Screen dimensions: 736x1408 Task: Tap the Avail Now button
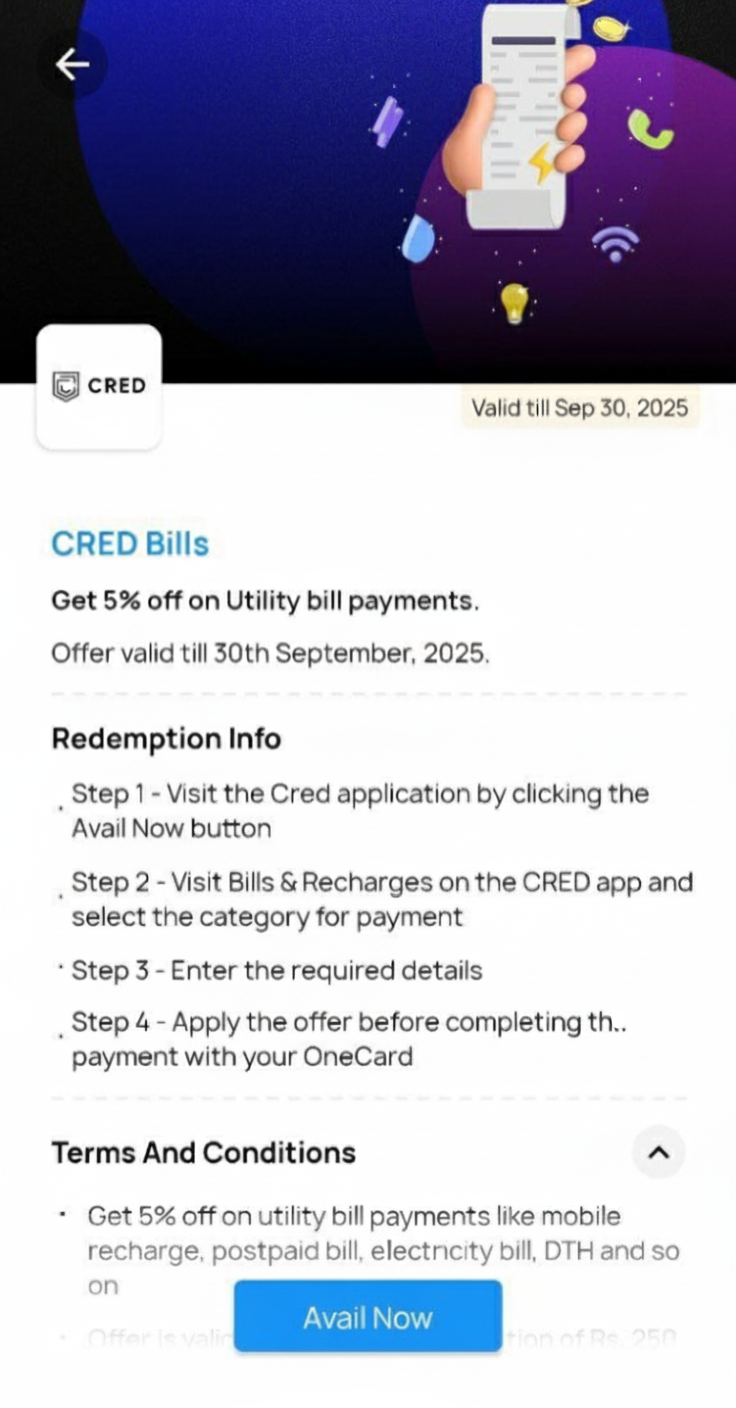(x=368, y=1317)
